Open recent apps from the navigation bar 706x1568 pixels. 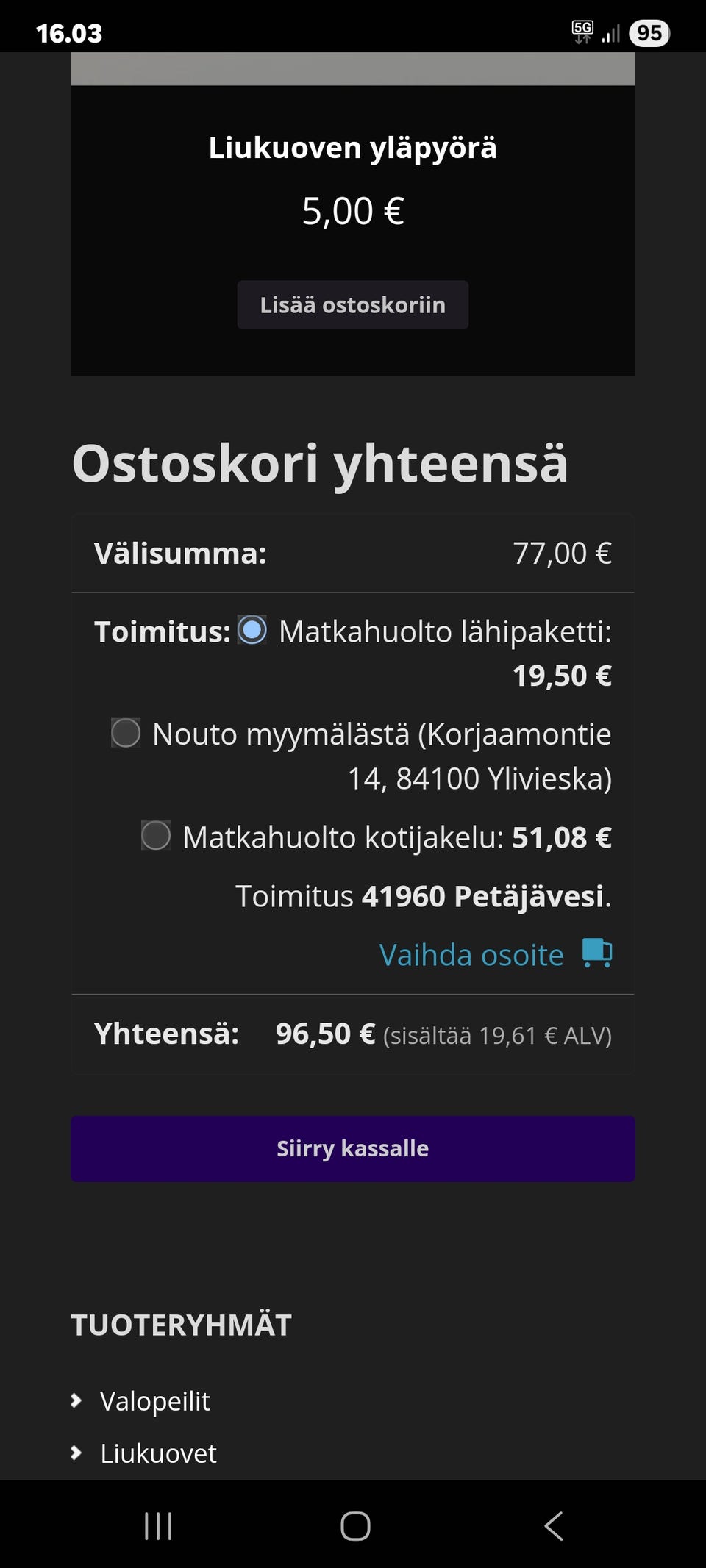(x=158, y=1526)
